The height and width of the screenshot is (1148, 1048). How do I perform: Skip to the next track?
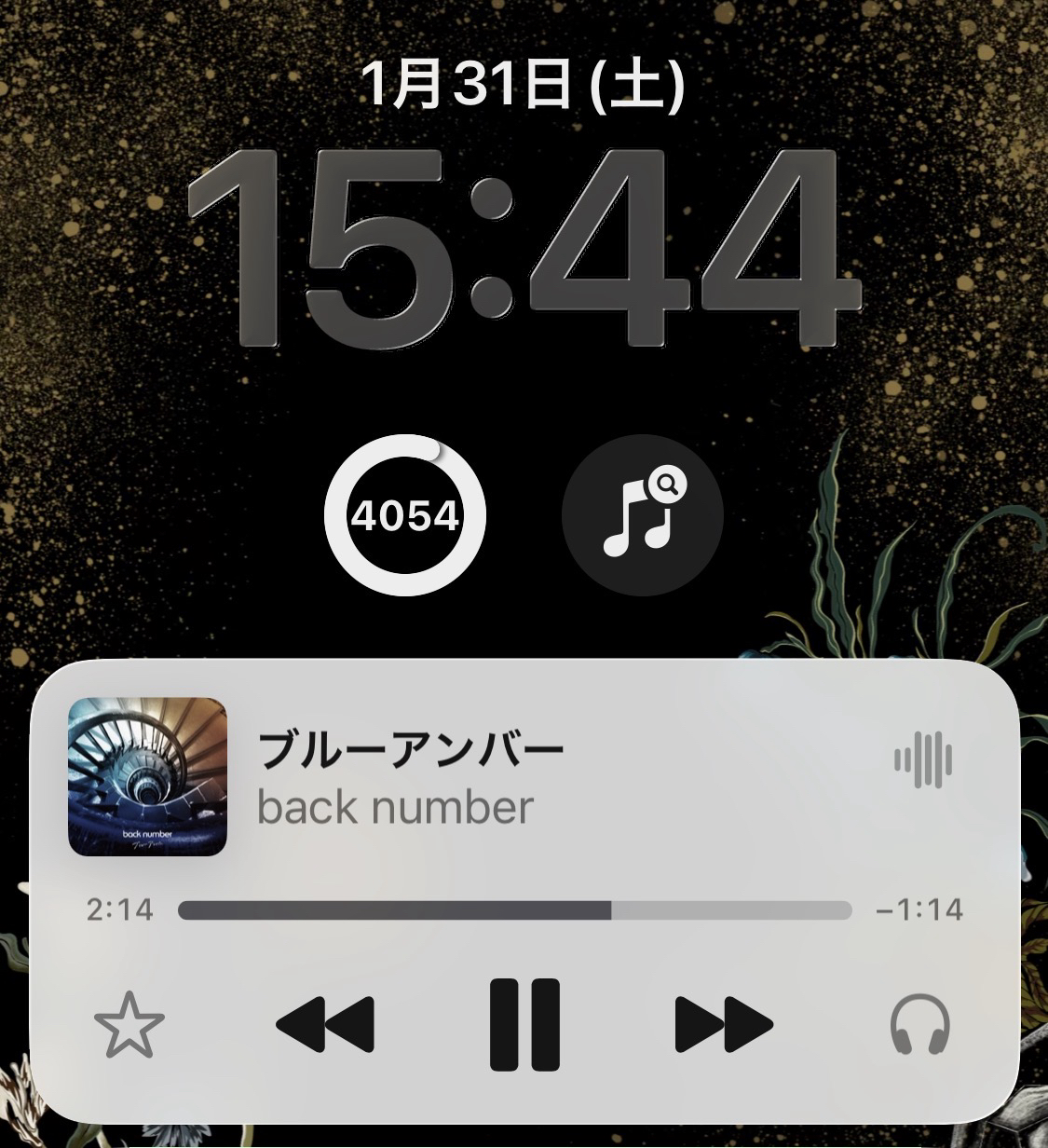(x=724, y=1024)
